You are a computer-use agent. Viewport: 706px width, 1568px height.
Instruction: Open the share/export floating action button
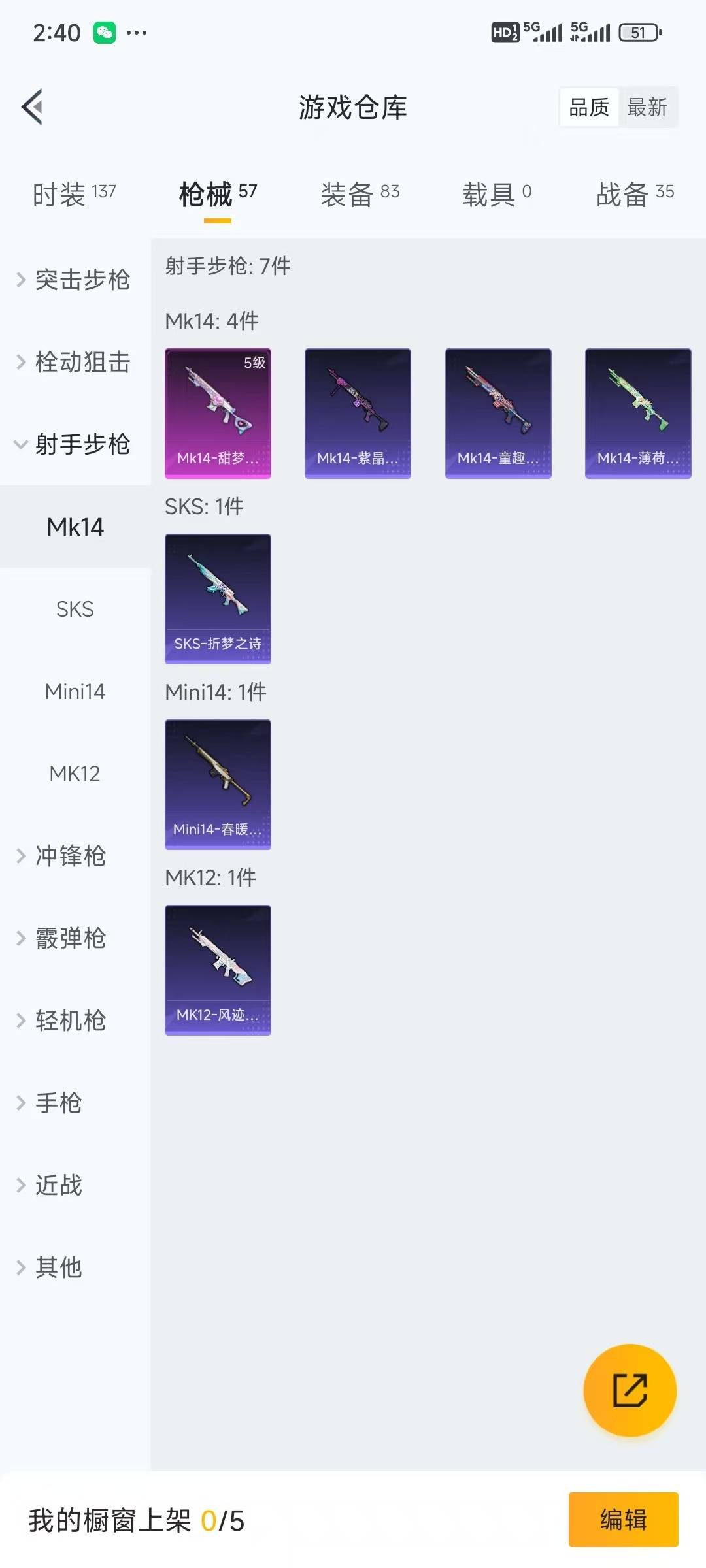(630, 1390)
